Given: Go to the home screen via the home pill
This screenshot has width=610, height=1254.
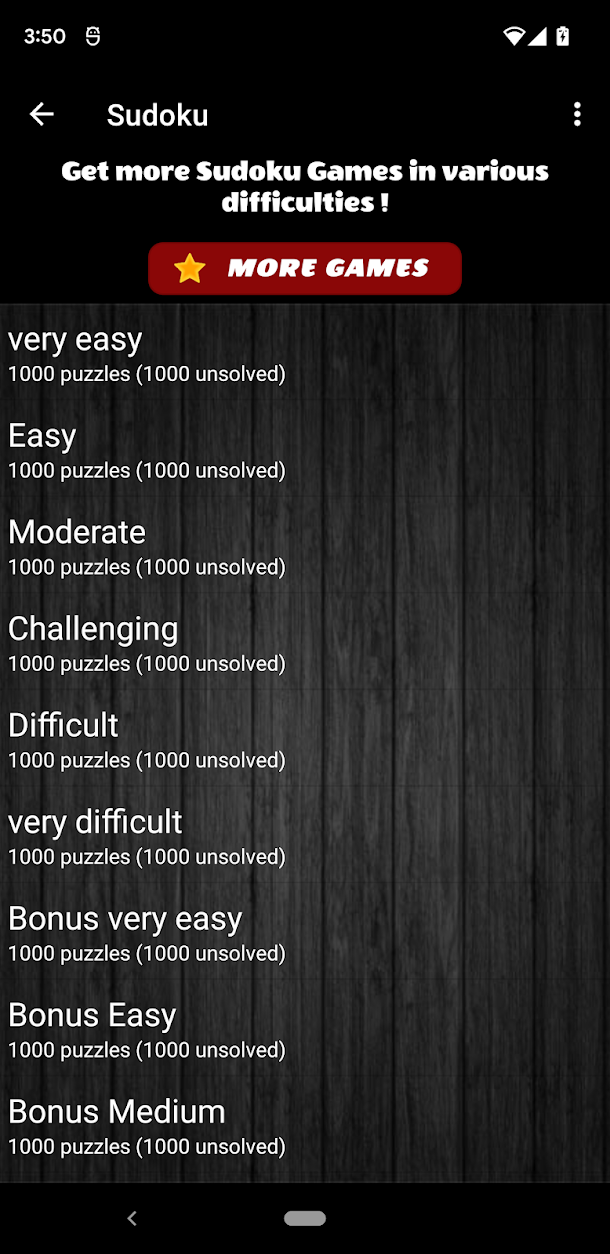Looking at the screenshot, I should (x=305, y=1218).
